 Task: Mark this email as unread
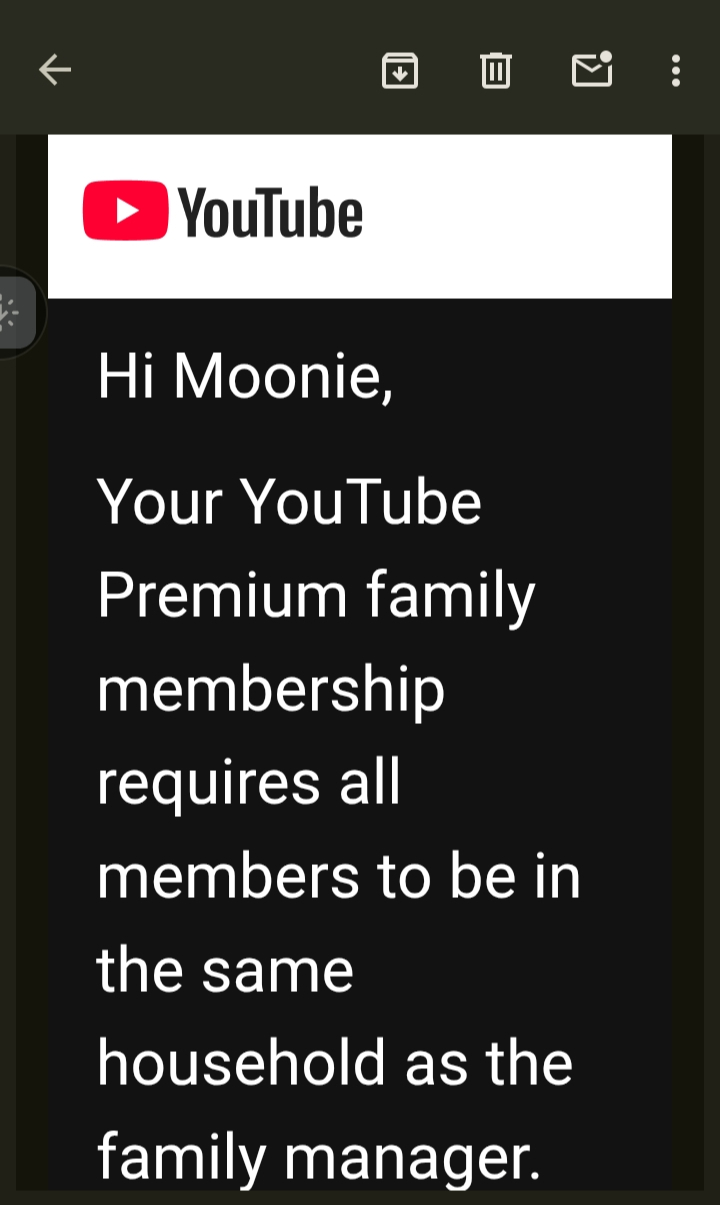pos(591,70)
